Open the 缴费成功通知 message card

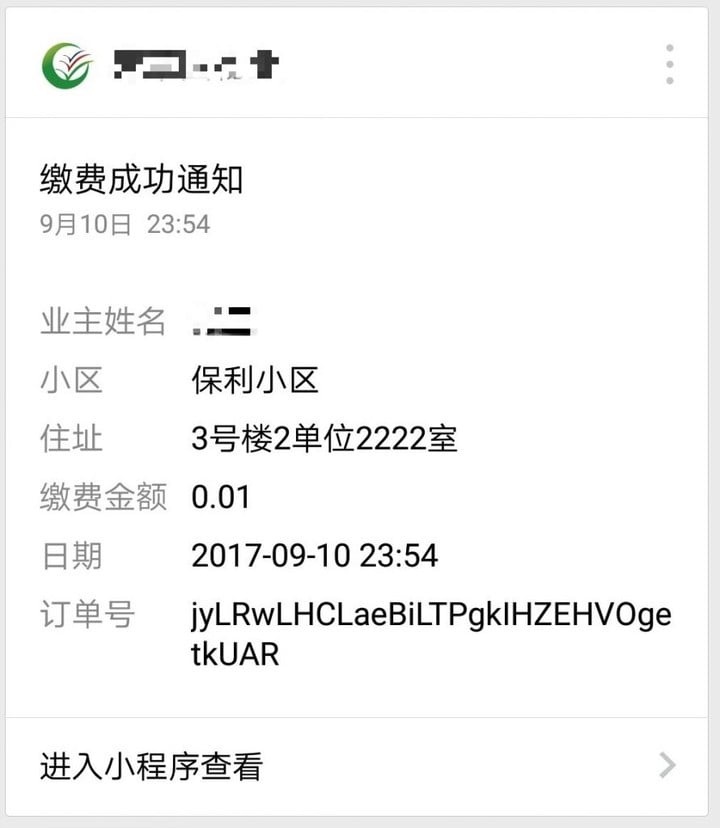142,180
